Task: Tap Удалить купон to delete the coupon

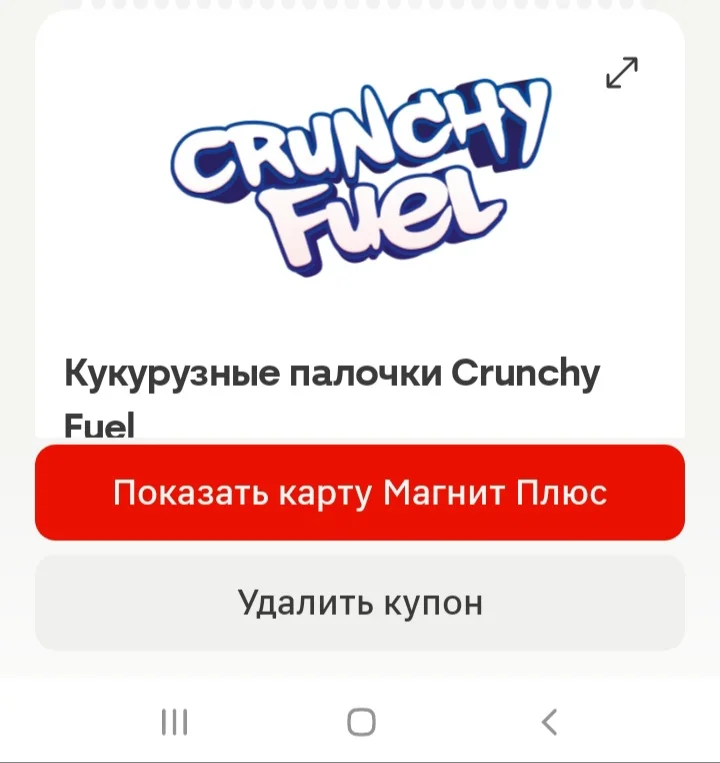Action: pyautogui.click(x=360, y=602)
